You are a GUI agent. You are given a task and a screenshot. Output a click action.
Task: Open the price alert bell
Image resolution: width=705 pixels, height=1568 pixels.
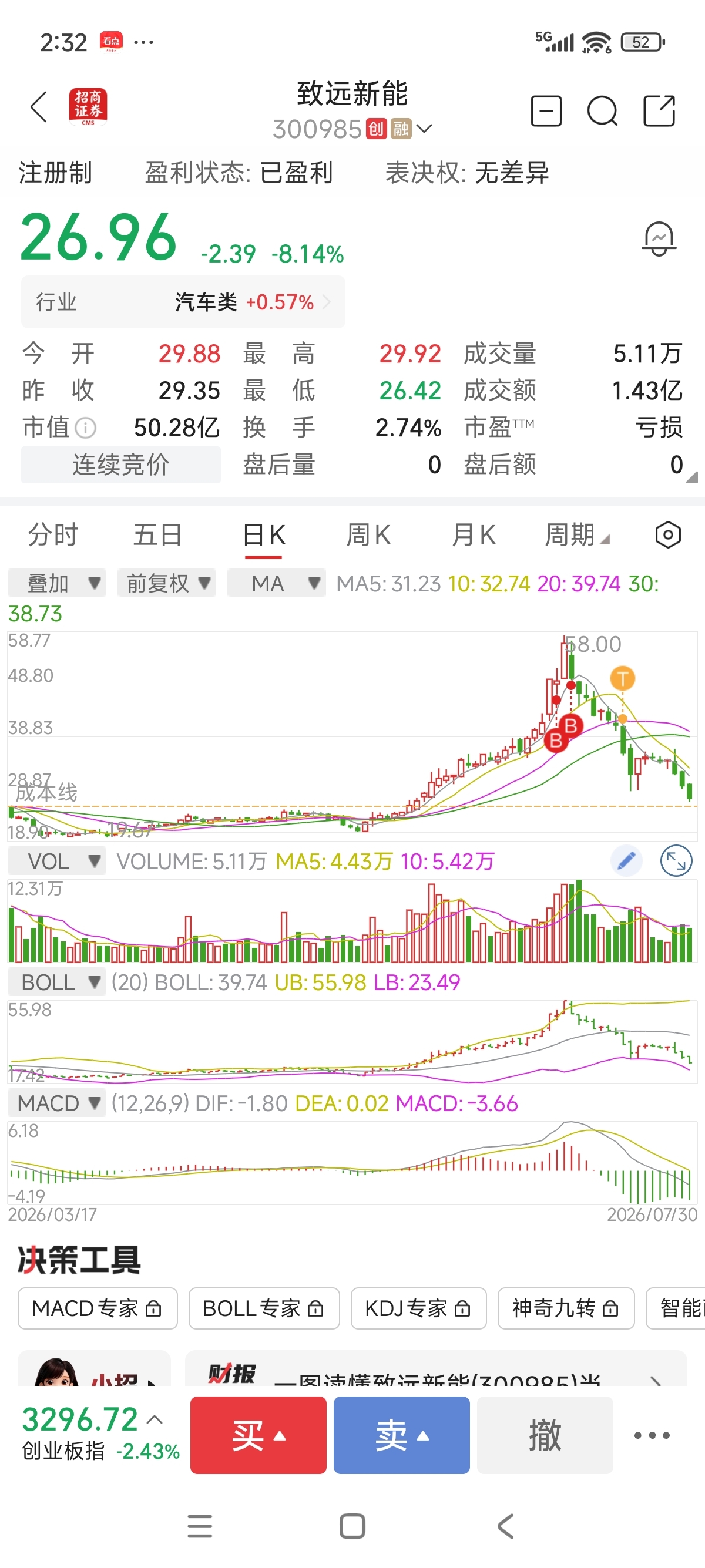point(659,238)
